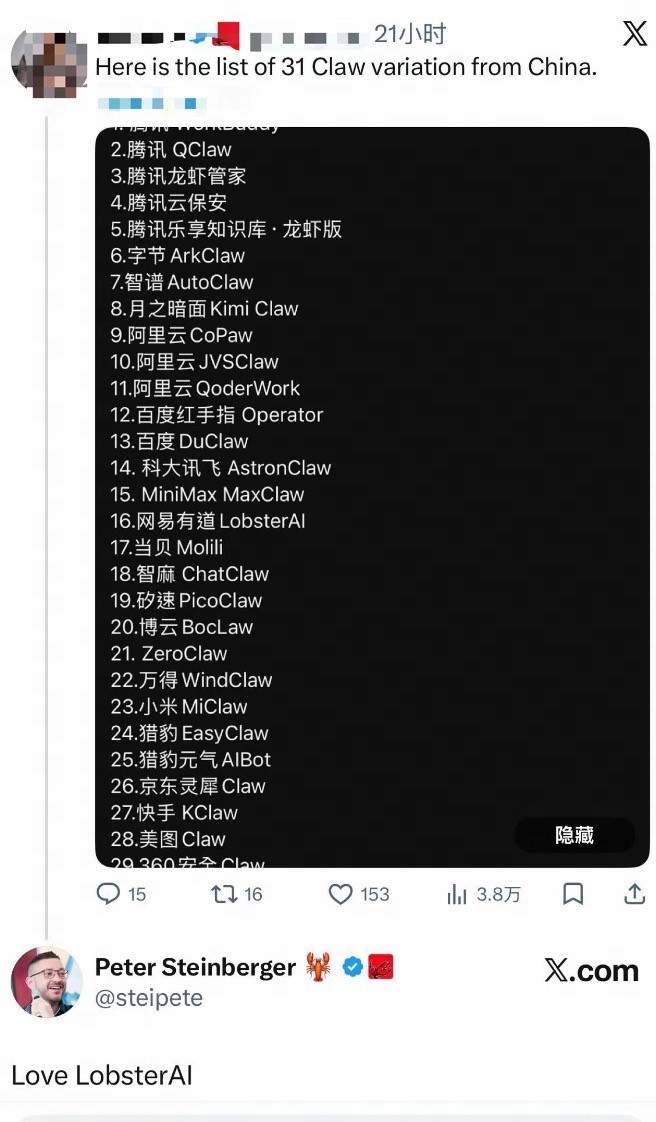656x1122 pixels.
Task: Reply to the Claw variation list tweet
Action: tap(121, 894)
